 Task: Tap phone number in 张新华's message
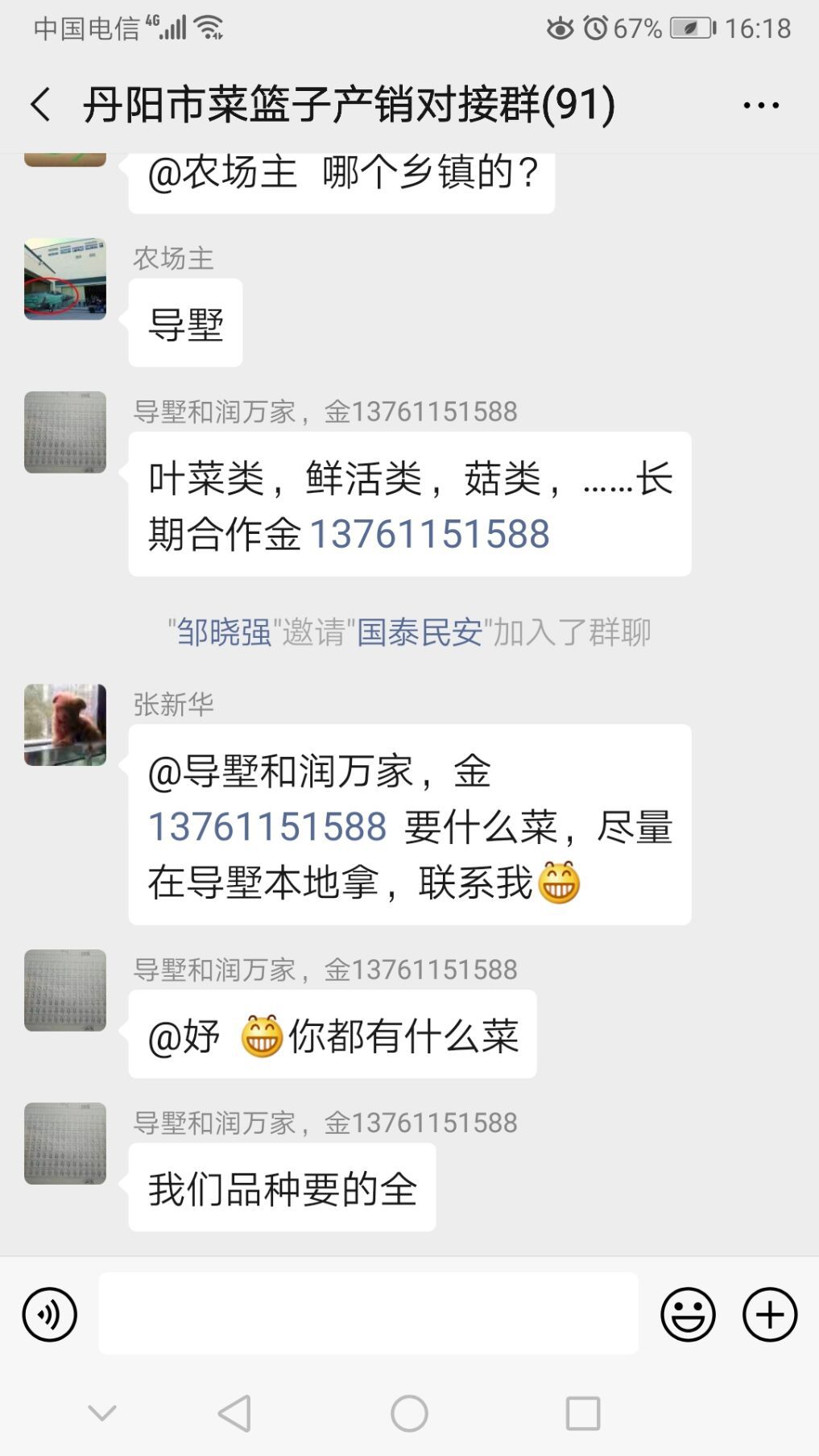tap(267, 827)
